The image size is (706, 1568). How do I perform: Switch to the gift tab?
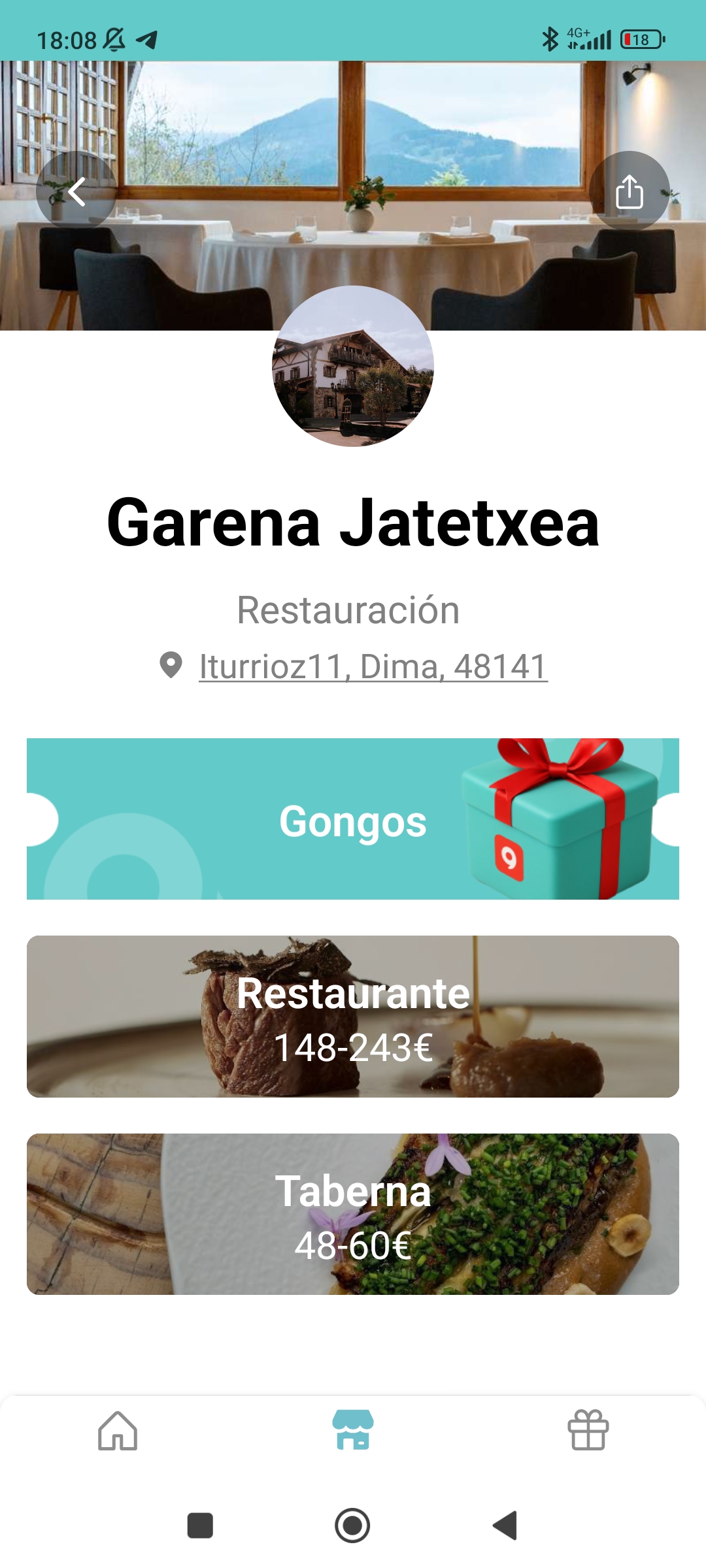588,1431
